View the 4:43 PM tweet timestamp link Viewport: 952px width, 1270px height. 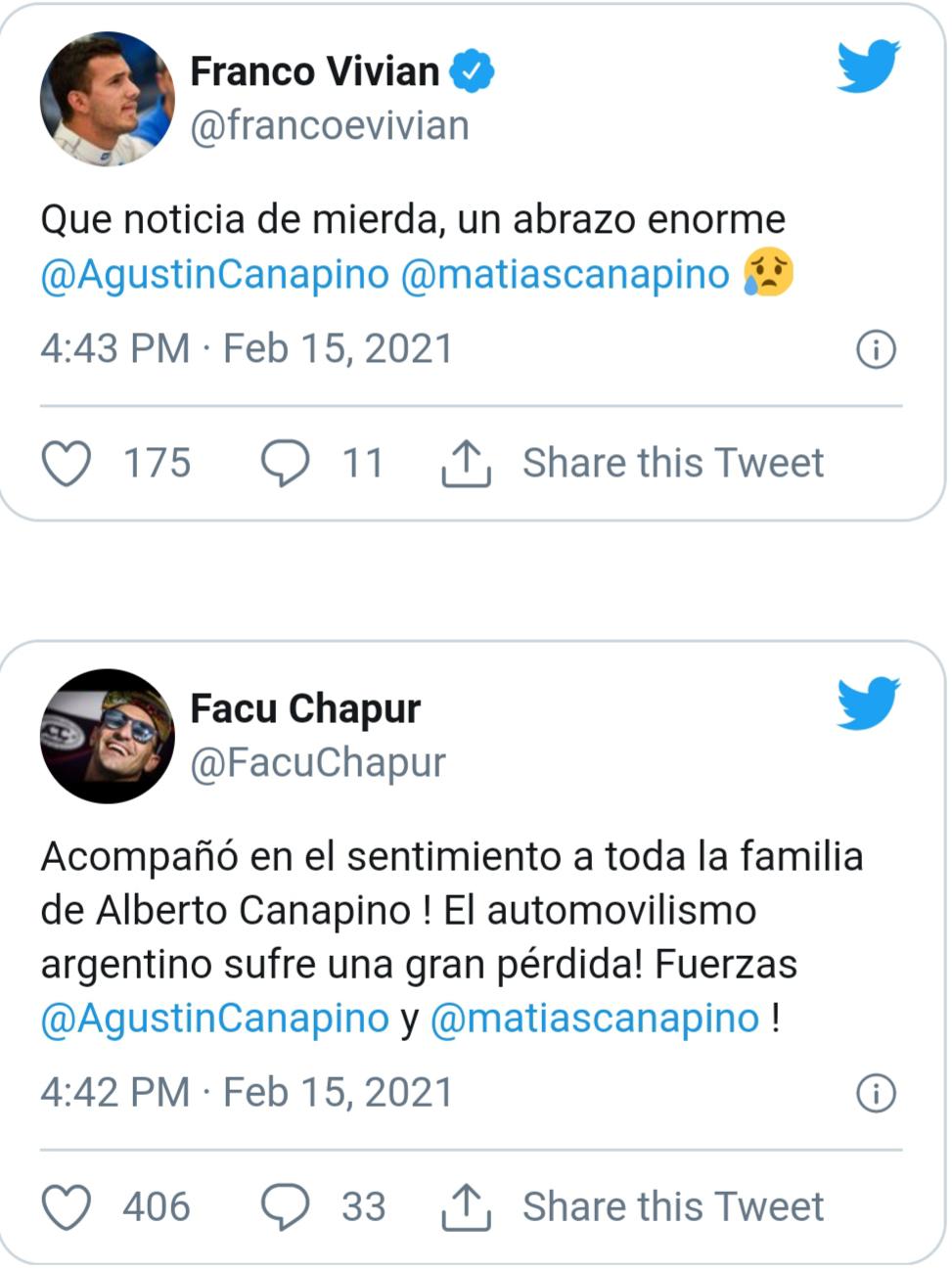(x=247, y=349)
